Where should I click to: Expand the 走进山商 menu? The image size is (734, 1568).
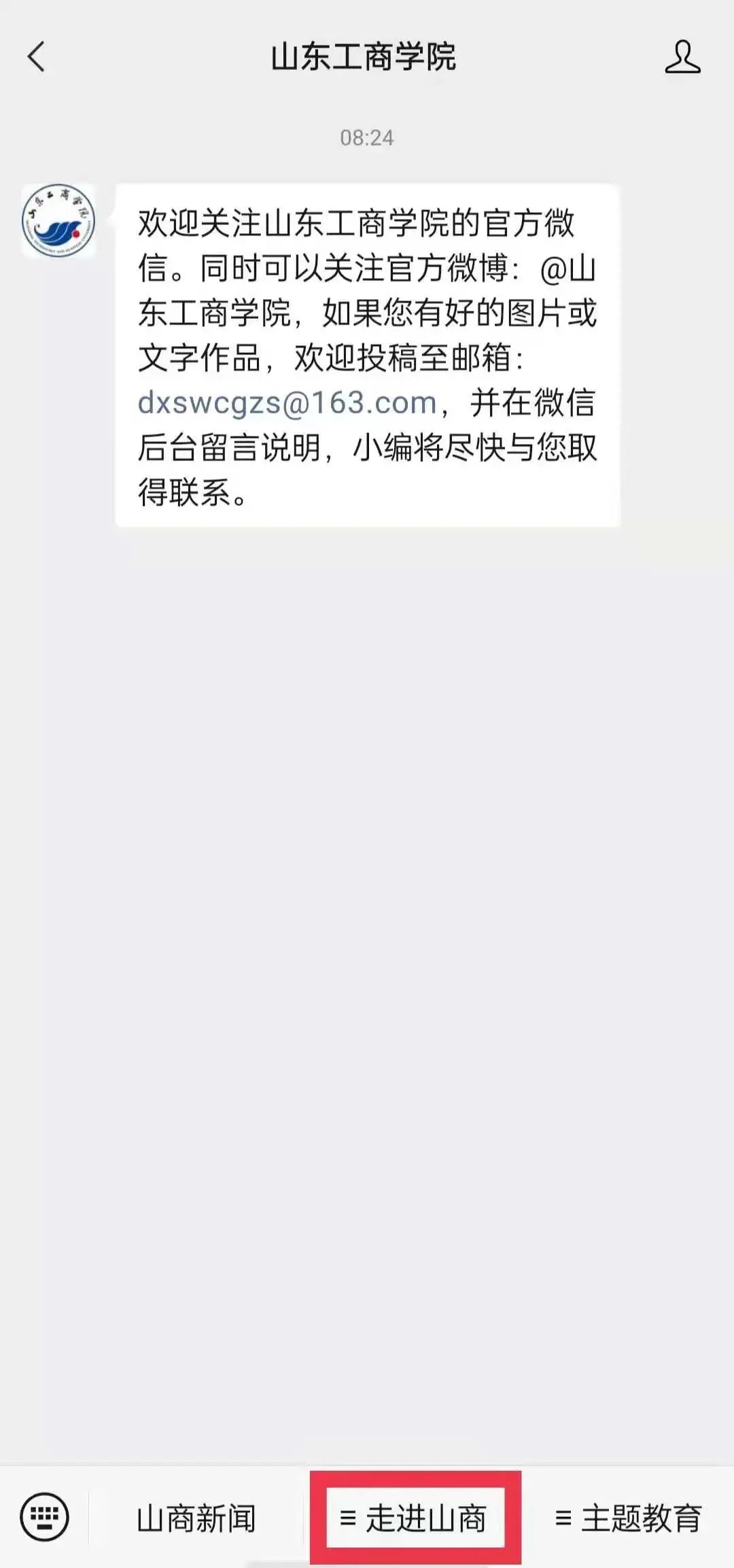415,1518
